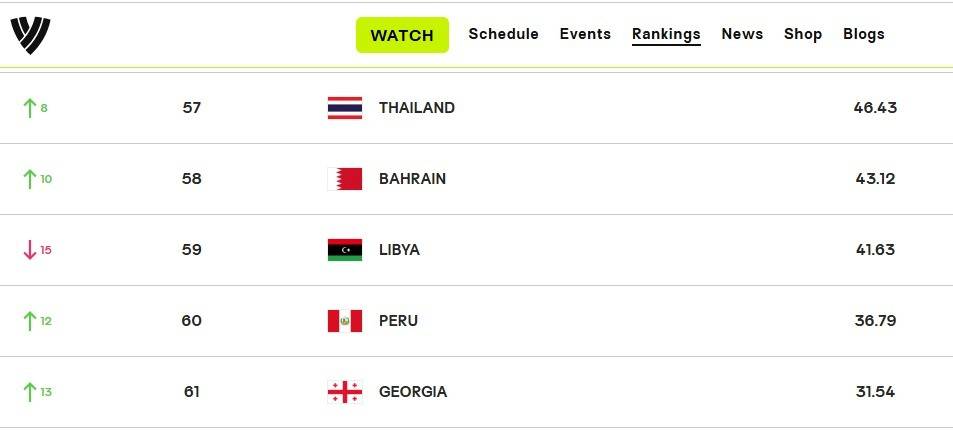
Task: Open Thailand's ranking row
Action: click(416, 108)
